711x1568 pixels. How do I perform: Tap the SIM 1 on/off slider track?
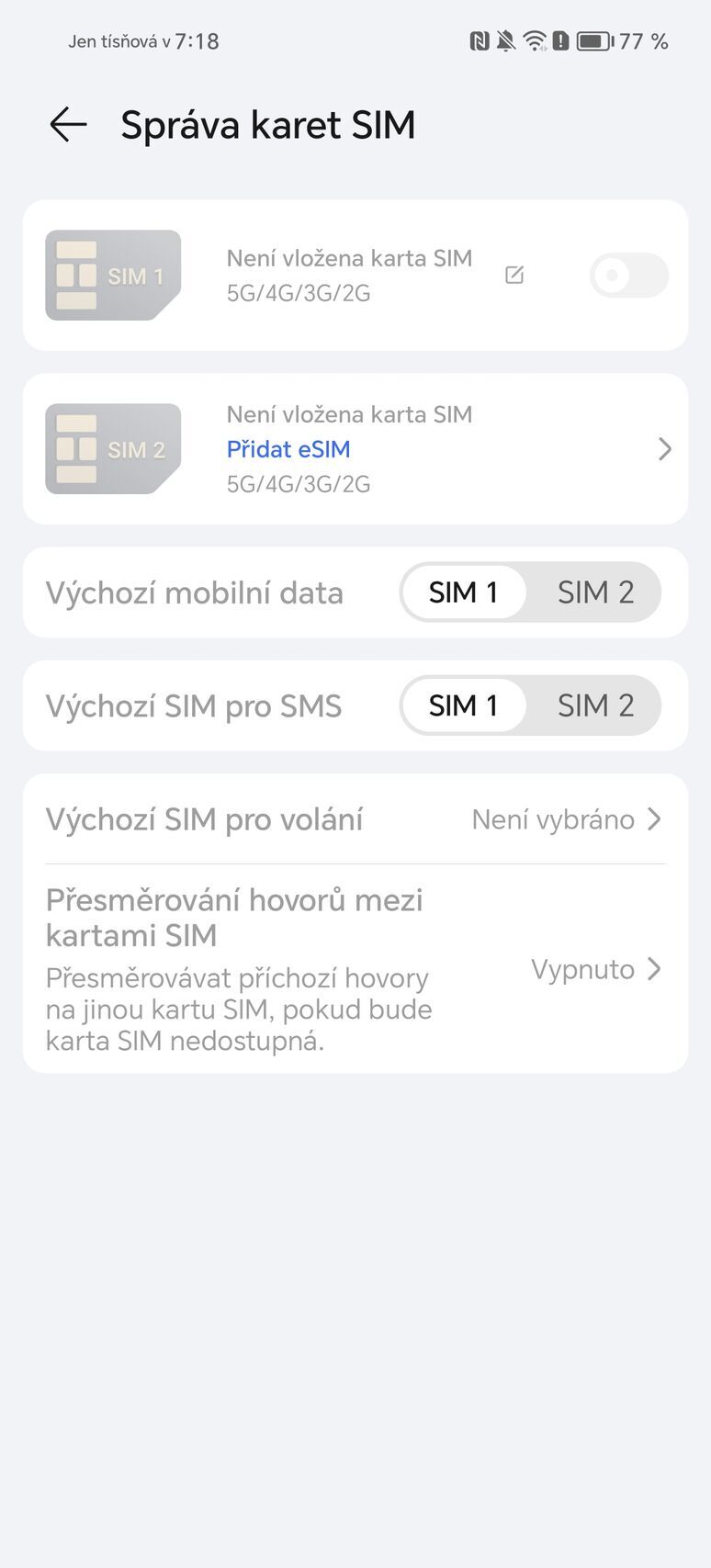point(629,275)
